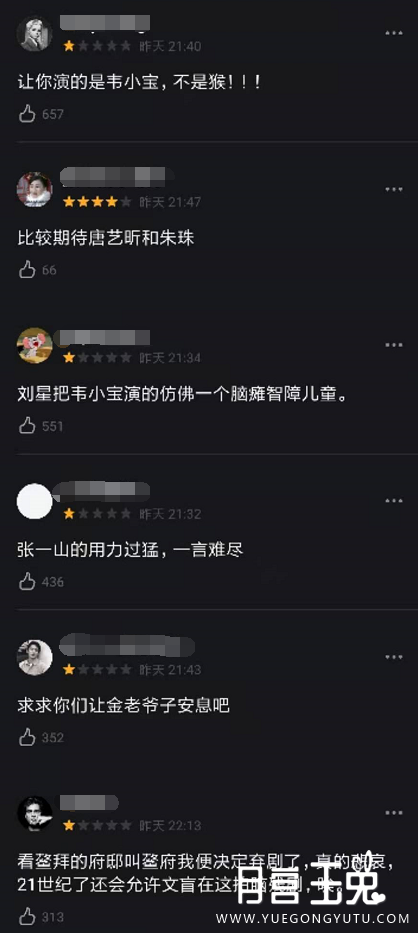This screenshot has height=933, width=418.
Task: Open the cartoon mouse avatar's profile
Action: click(35, 345)
